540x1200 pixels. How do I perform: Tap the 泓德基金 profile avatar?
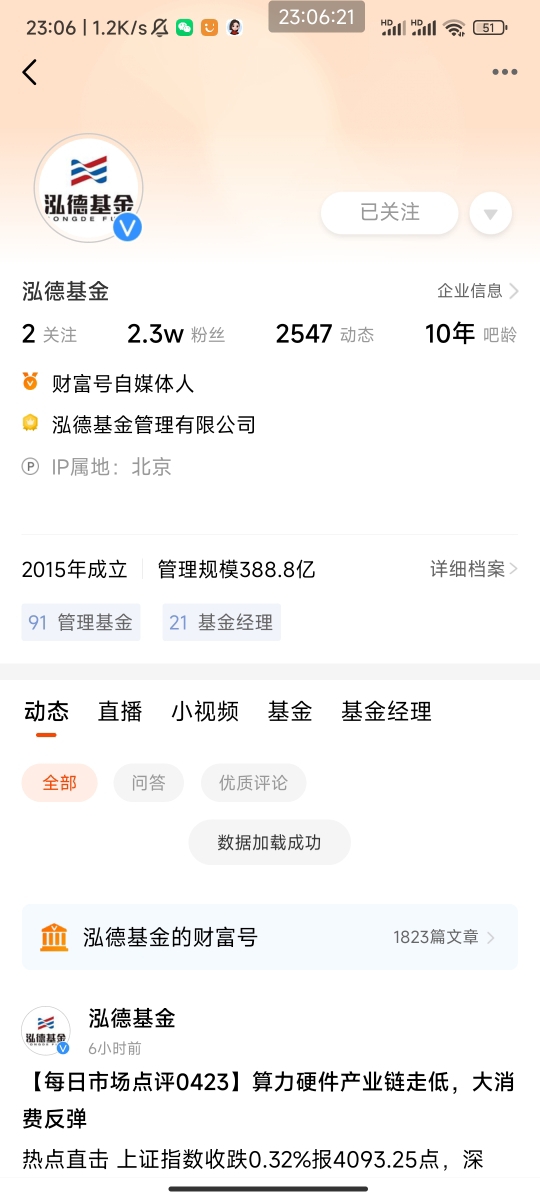tap(89, 188)
